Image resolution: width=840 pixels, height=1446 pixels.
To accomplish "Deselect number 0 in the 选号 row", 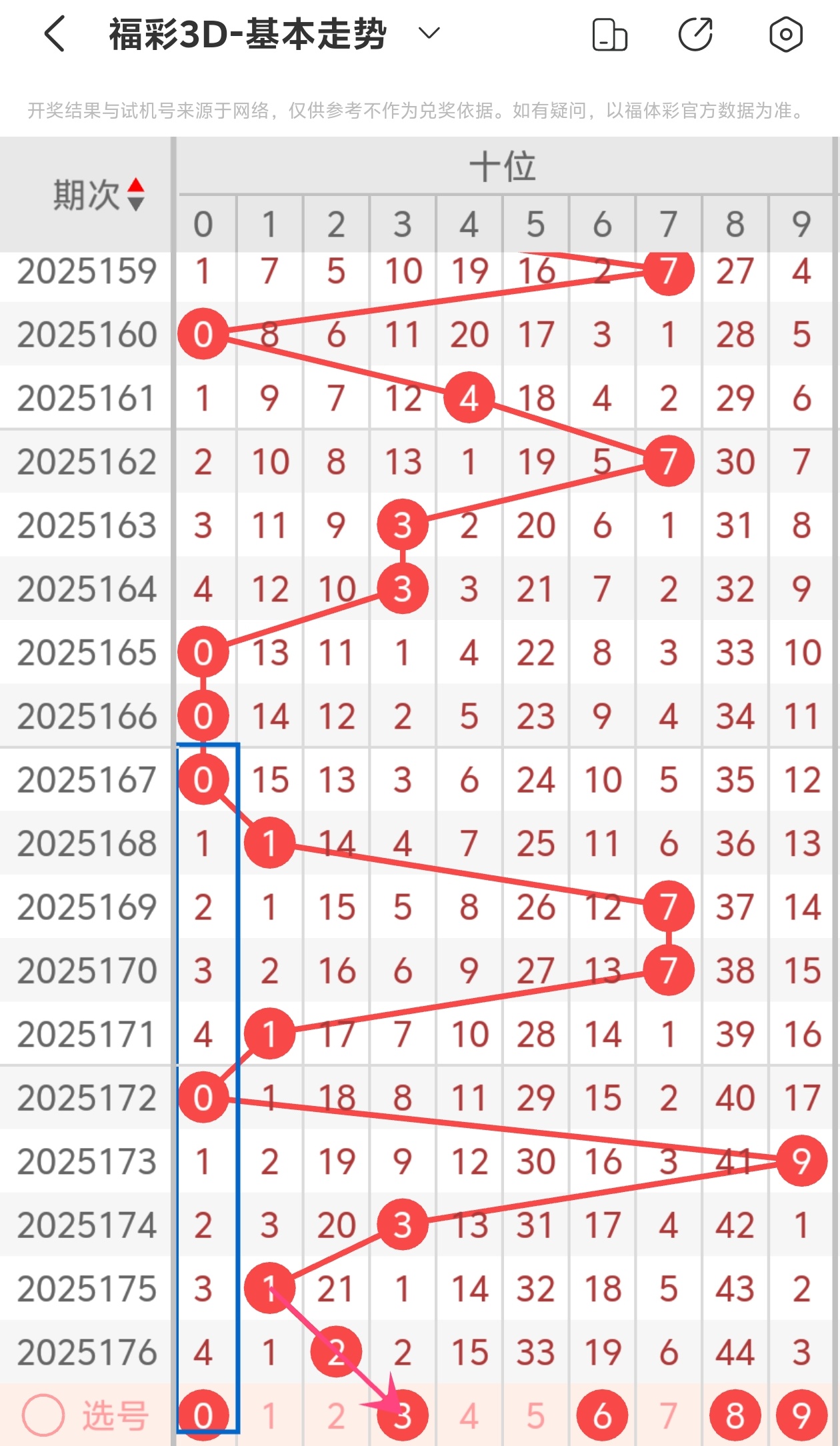I will point(203,1415).
